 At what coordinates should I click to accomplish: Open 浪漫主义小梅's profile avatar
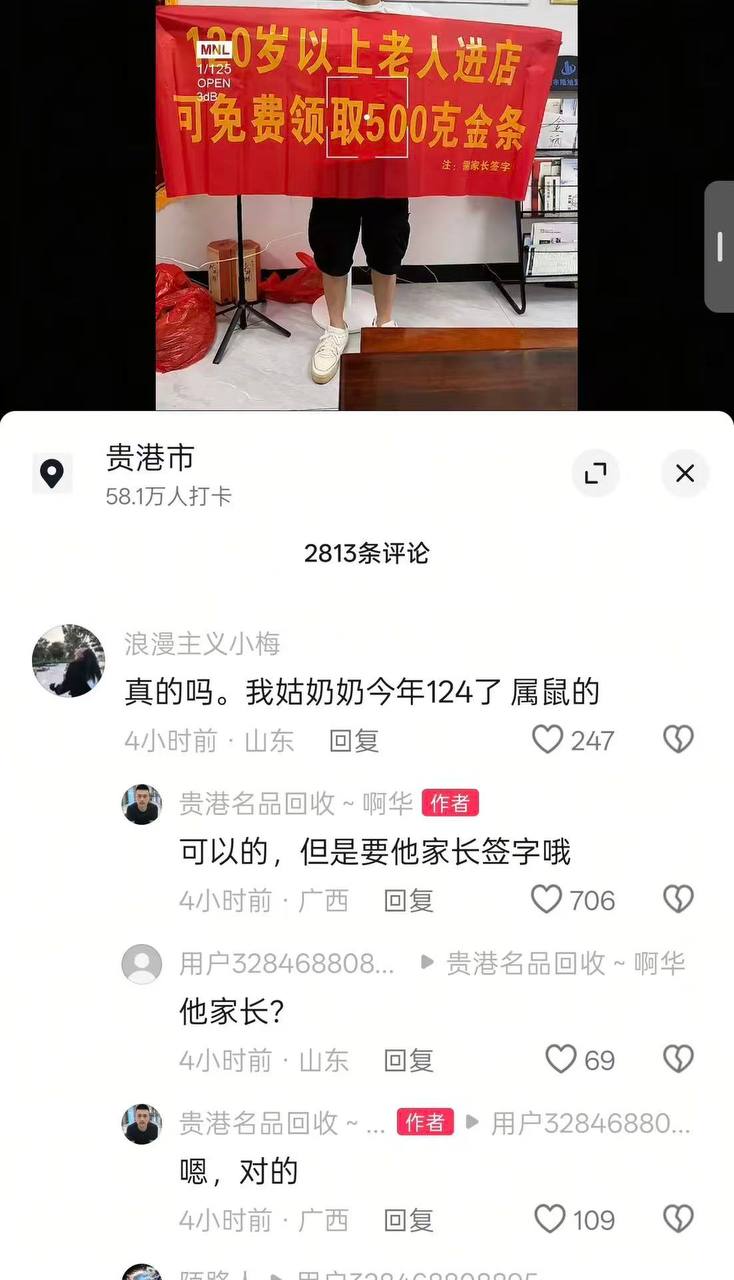(68, 661)
